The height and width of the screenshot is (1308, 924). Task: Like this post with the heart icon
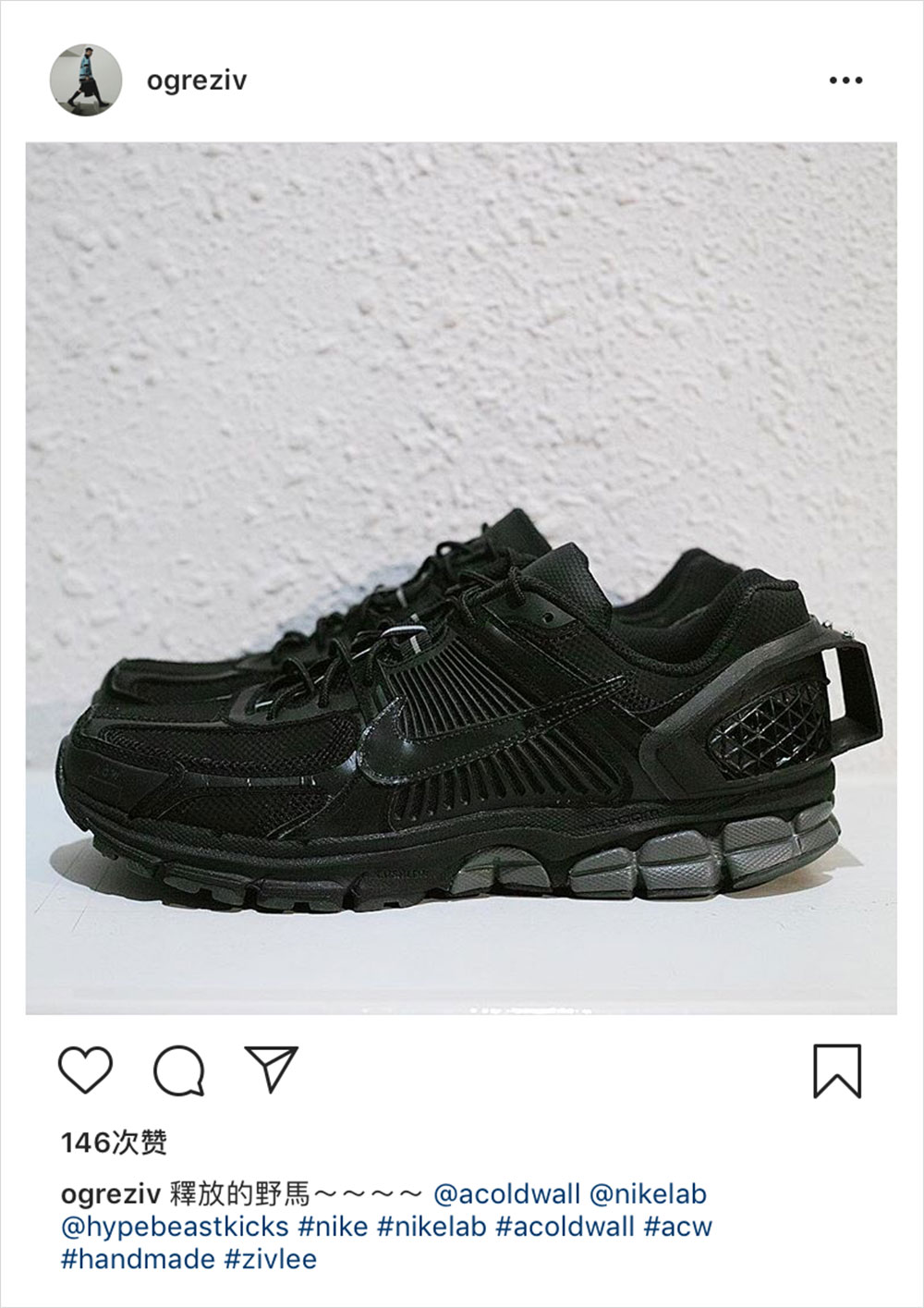[86, 1071]
